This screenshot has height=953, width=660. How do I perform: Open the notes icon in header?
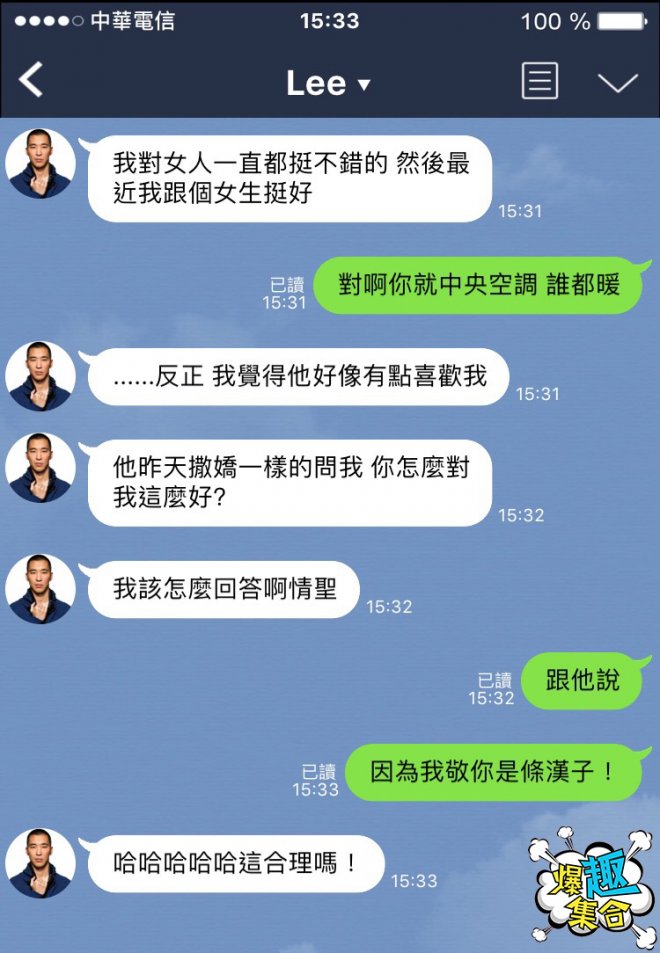pos(540,81)
